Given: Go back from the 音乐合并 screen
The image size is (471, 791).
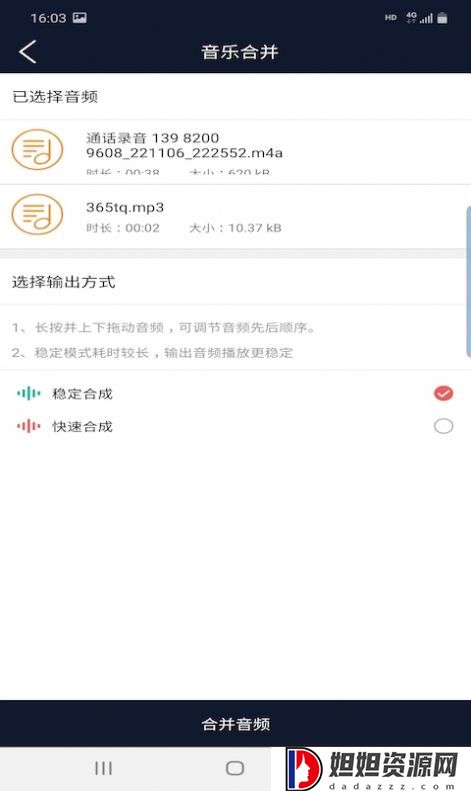Looking at the screenshot, I should (x=28, y=51).
